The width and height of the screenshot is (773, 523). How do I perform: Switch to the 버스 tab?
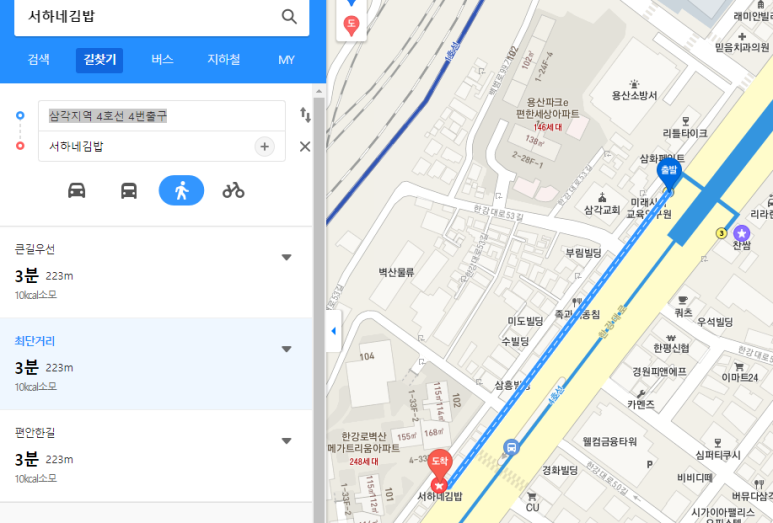(162, 60)
